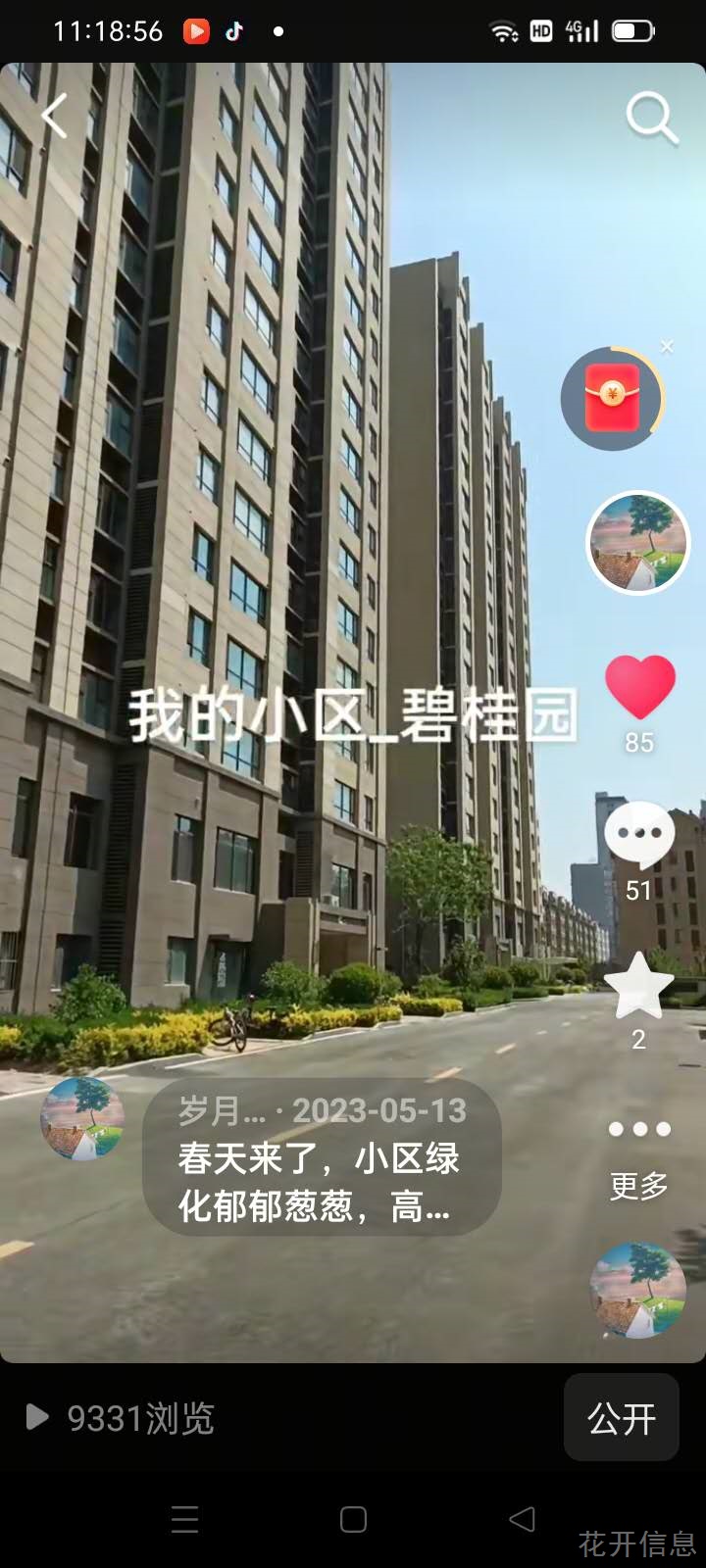Open the red envelope reward widget

pyautogui.click(x=613, y=398)
